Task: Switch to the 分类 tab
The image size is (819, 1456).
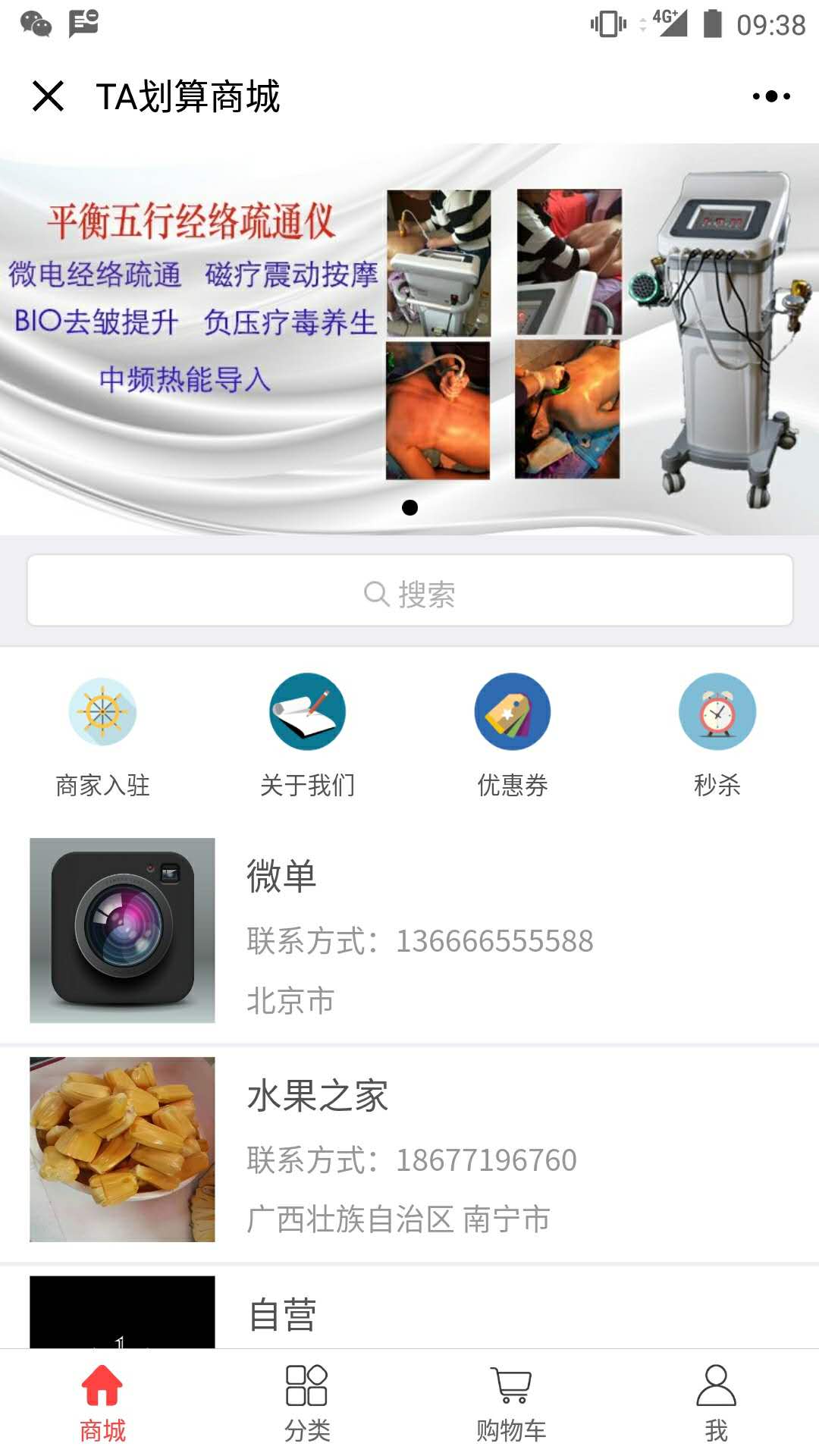Action: 307,1403
